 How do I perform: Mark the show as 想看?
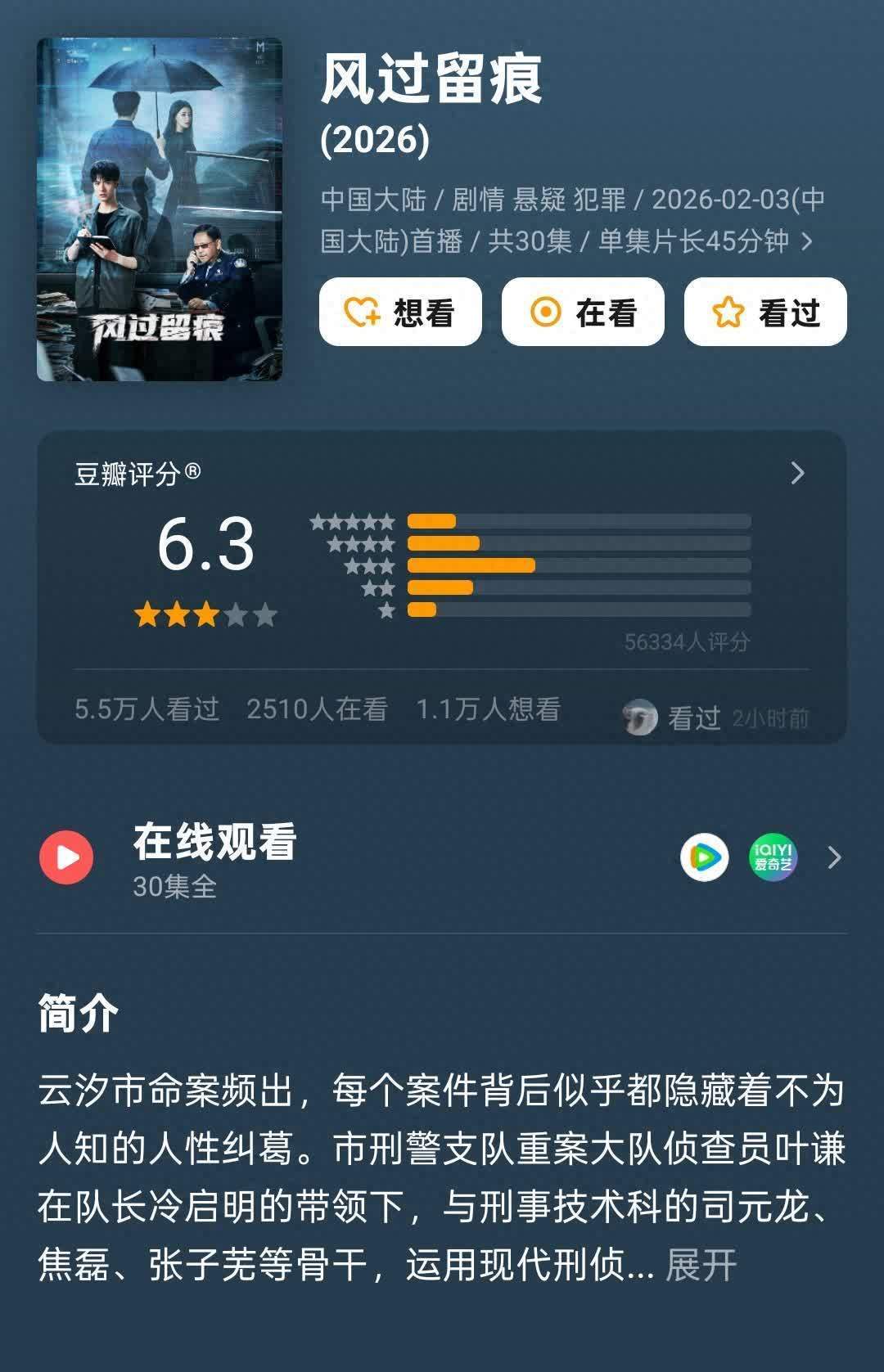(x=400, y=312)
